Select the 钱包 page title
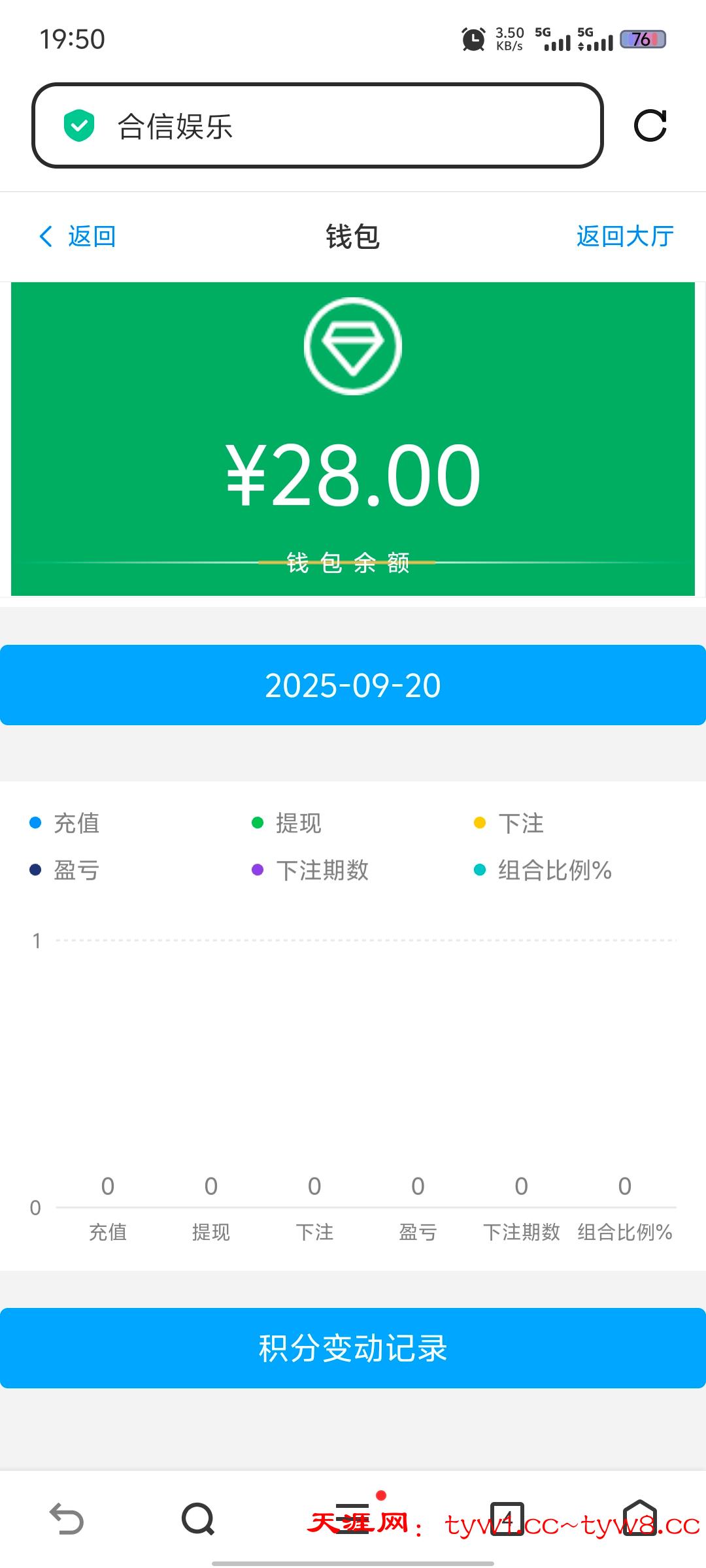This screenshot has height=1568, width=706. coord(353,237)
